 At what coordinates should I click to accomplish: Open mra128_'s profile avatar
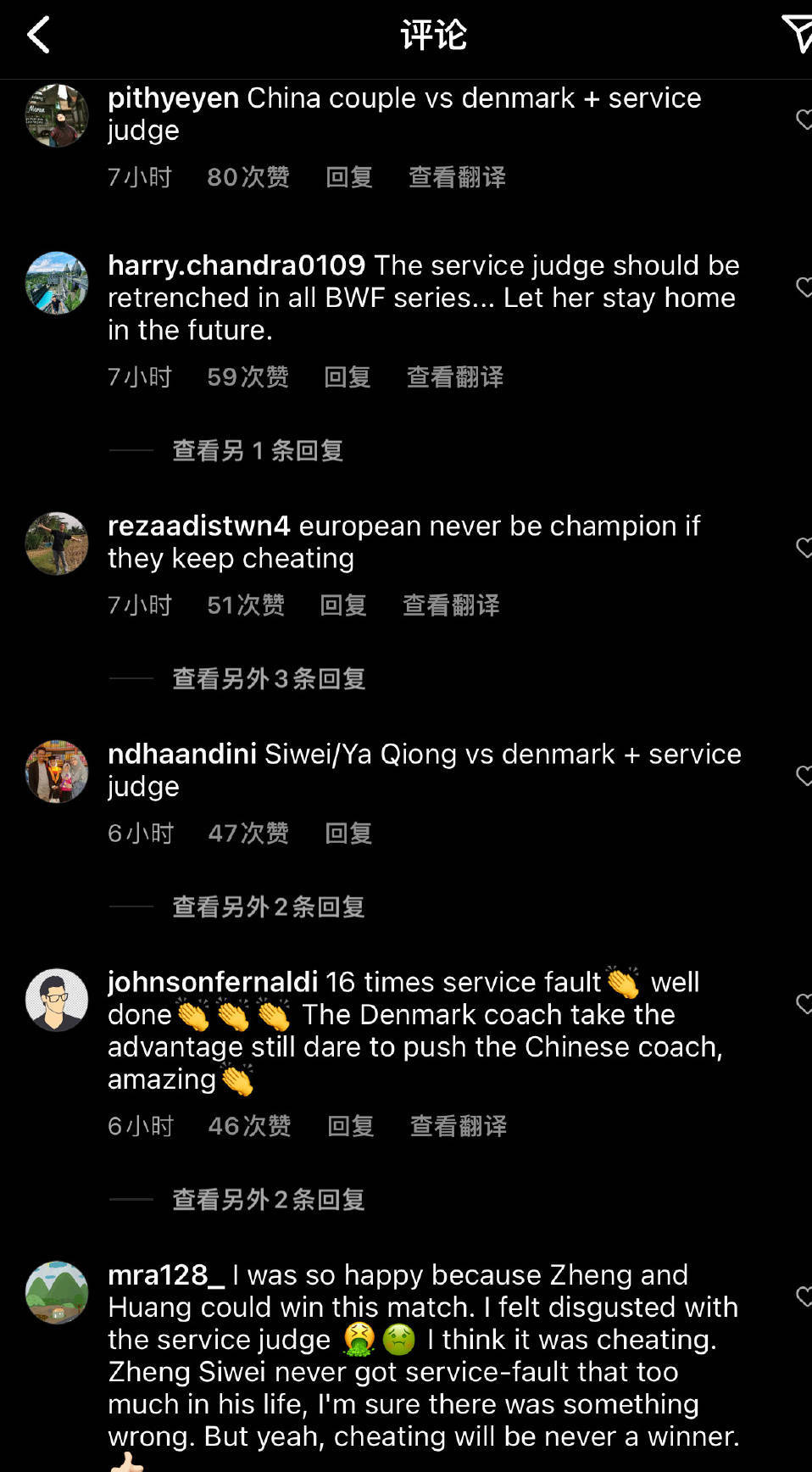tap(57, 1293)
